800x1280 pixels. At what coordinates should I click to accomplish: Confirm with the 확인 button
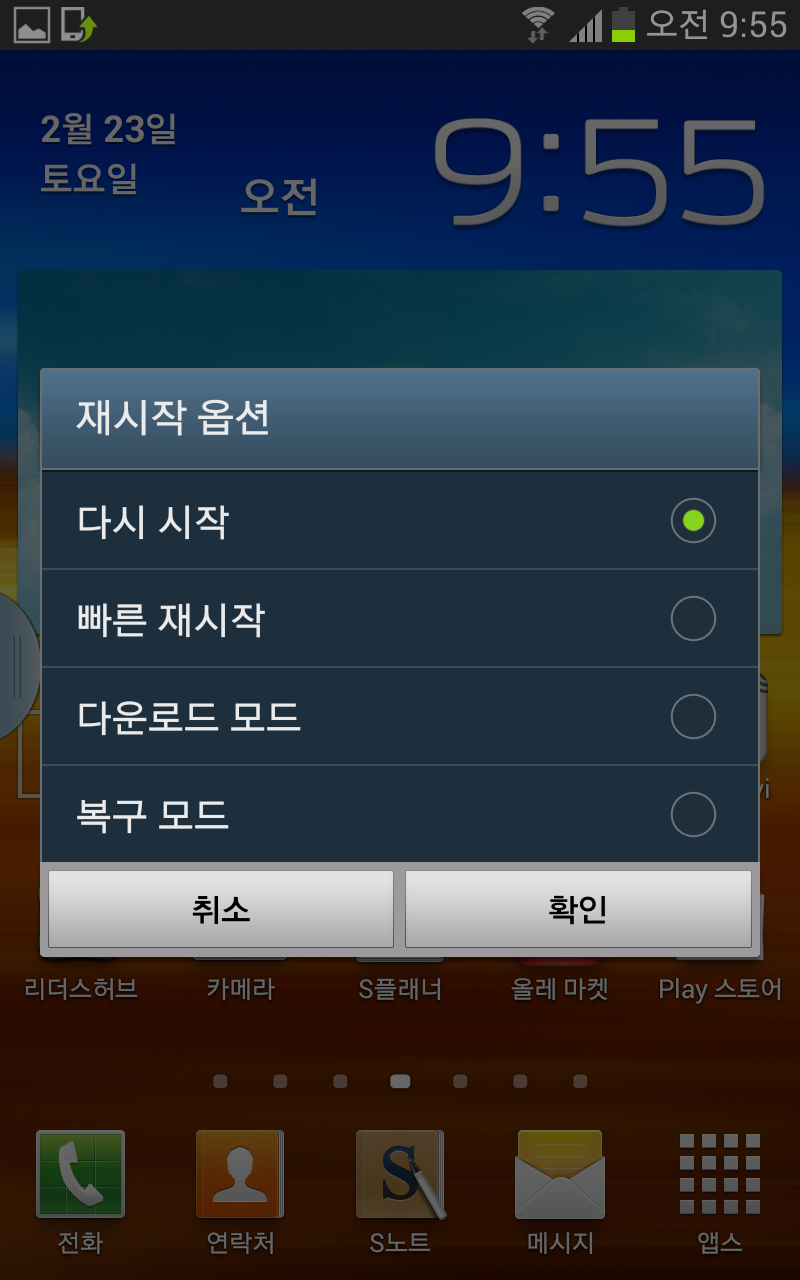578,909
